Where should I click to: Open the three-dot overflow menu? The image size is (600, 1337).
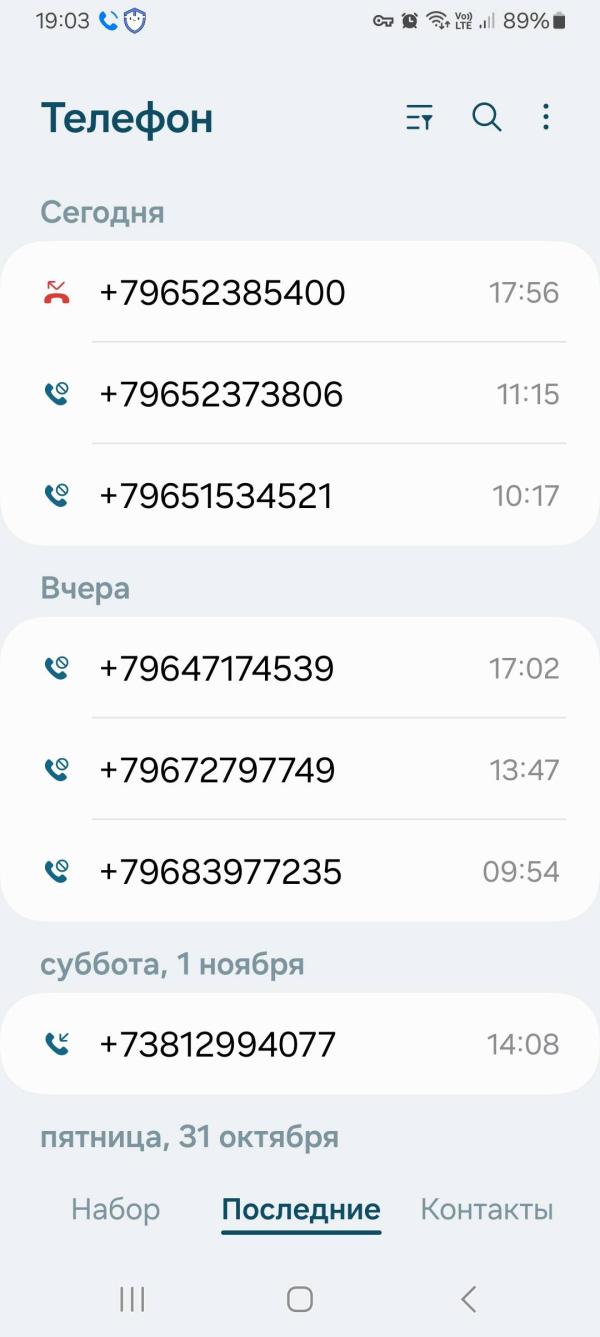tap(545, 118)
